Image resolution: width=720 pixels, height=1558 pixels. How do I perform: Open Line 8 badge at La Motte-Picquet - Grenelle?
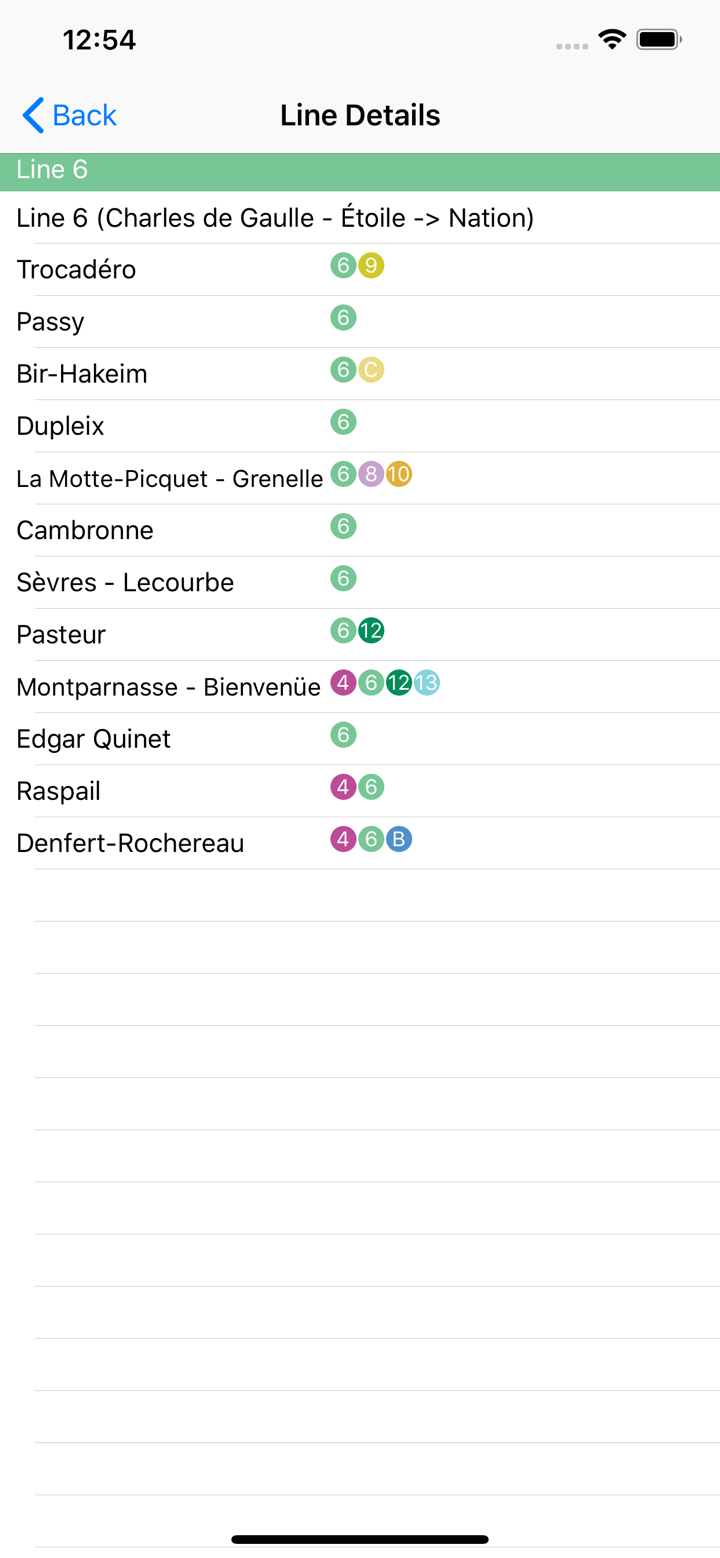(x=371, y=474)
